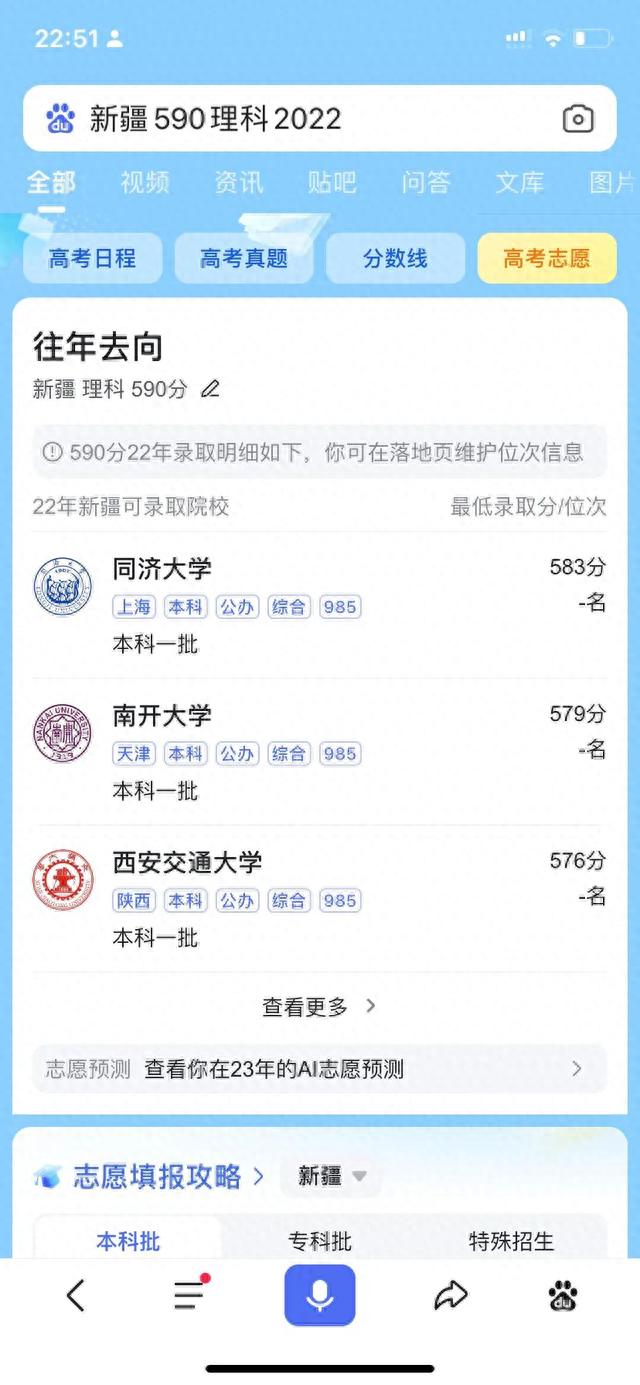Edit the 新疆 理科 590分 score info
This screenshot has height=1385, width=640.
coord(210,389)
